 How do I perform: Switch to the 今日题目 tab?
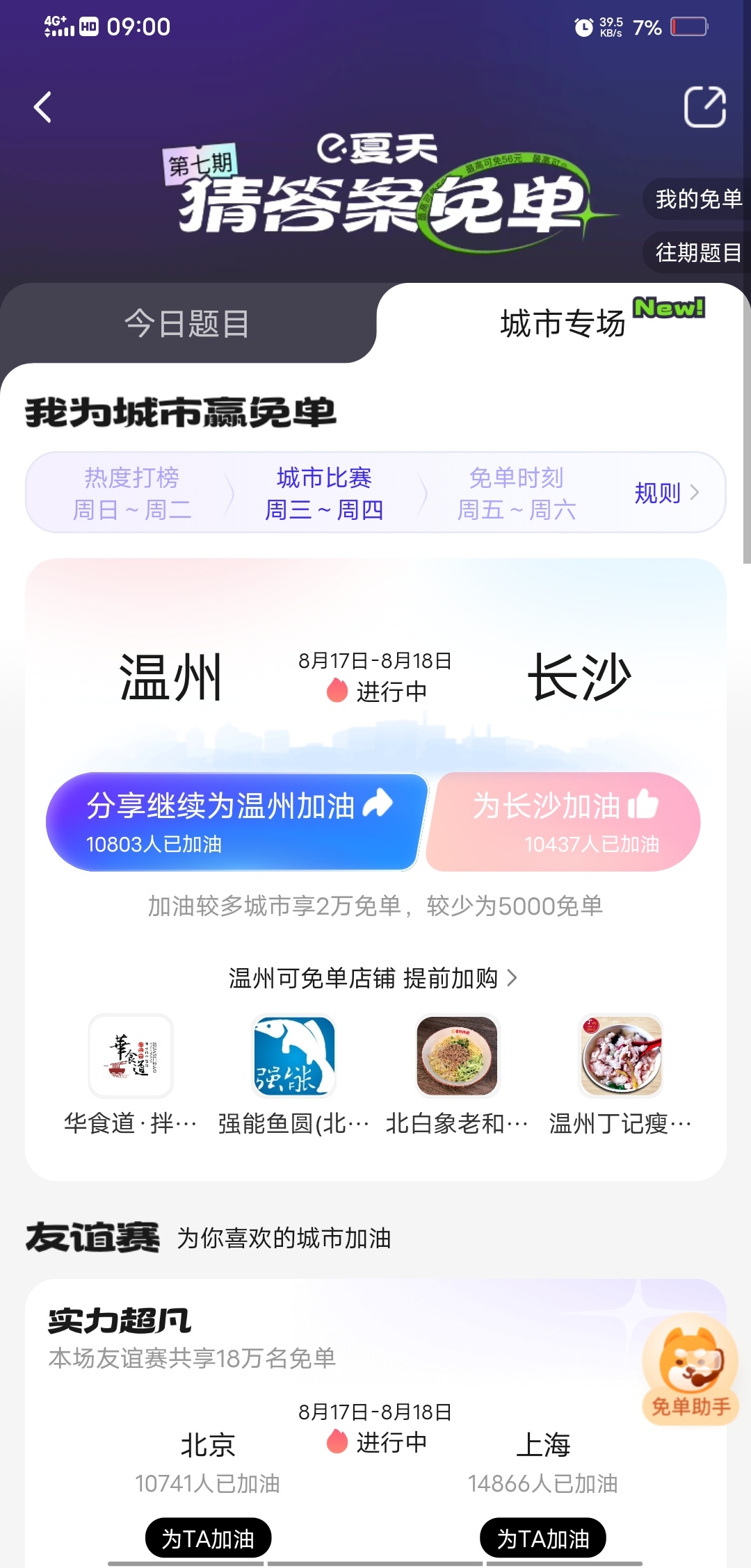pyautogui.click(x=186, y=323)
